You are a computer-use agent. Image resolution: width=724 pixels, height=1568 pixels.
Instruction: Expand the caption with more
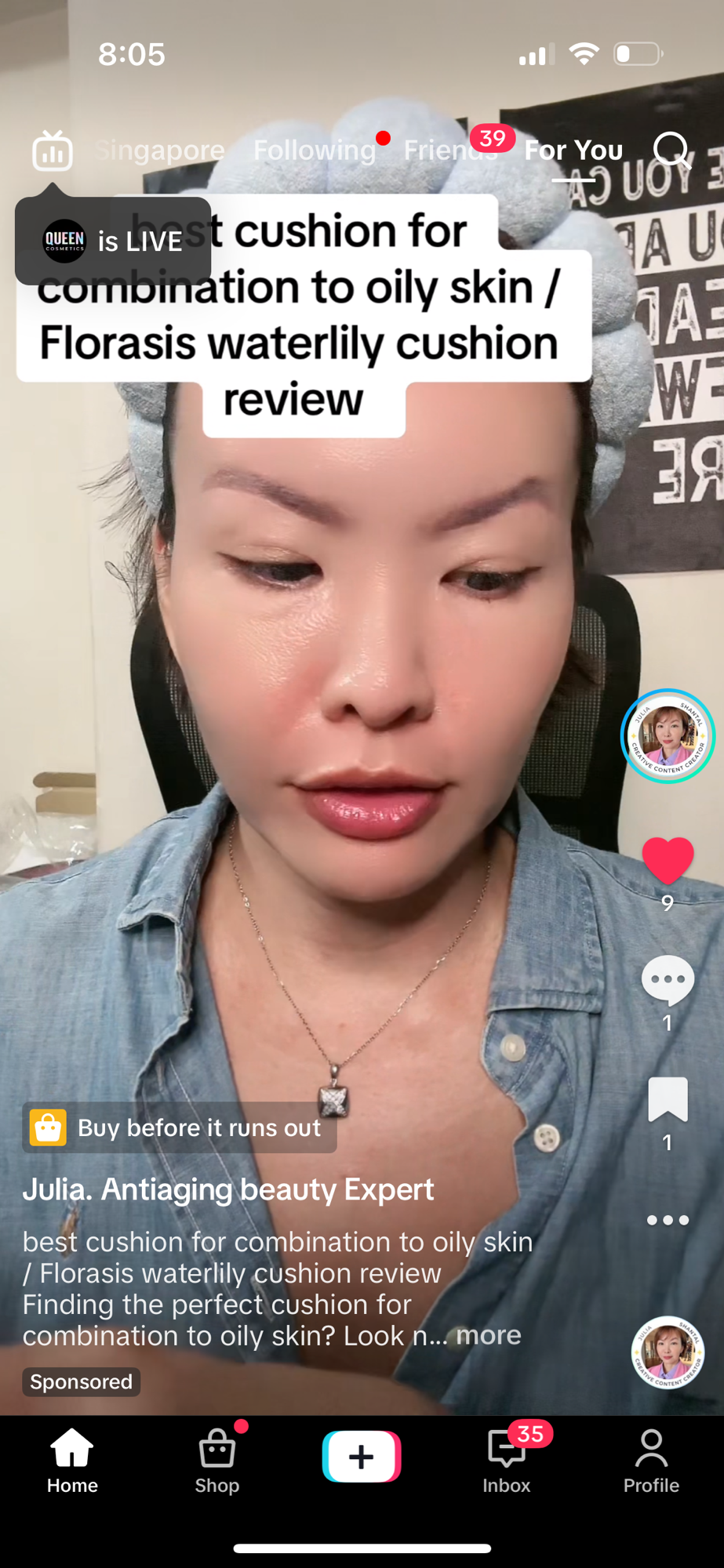pyautogui.click(x=489, y=1334)
